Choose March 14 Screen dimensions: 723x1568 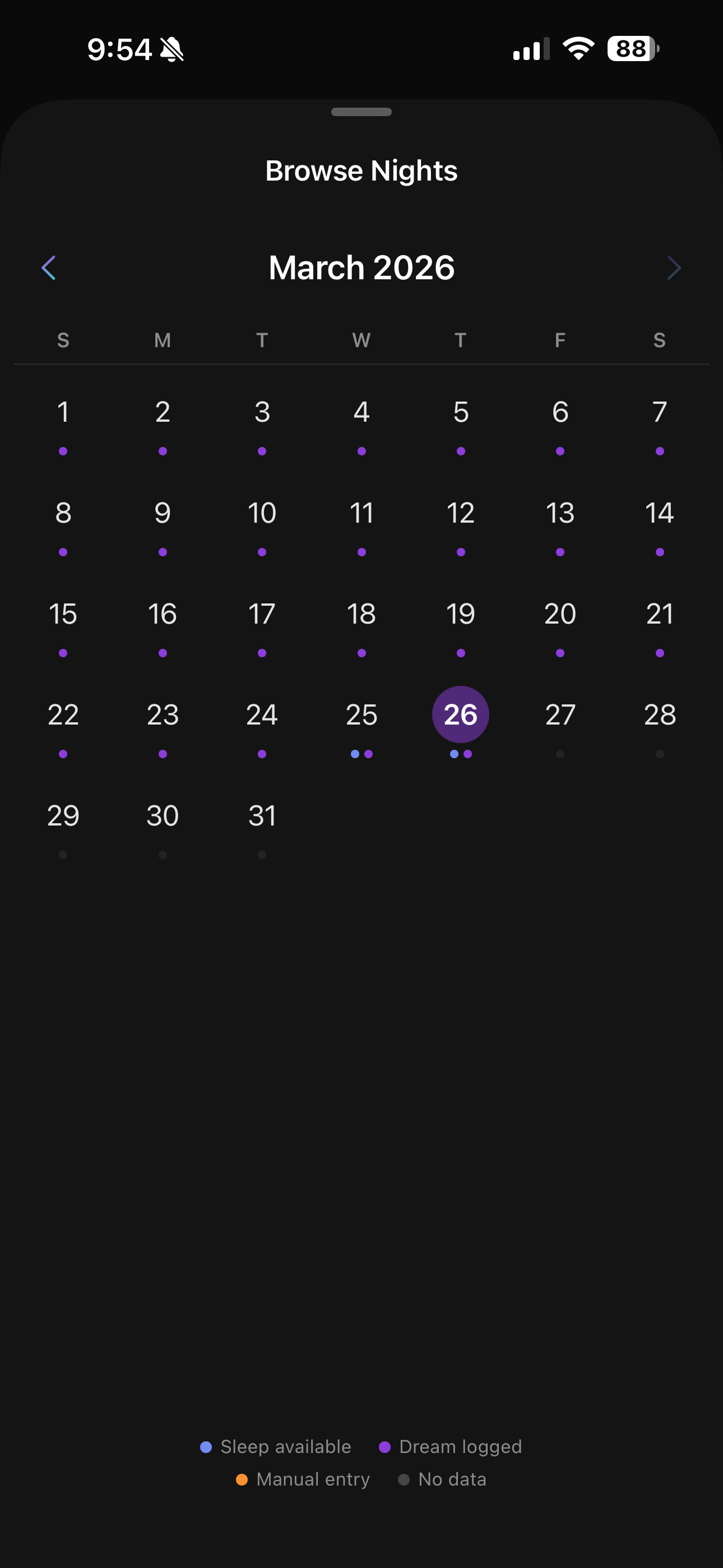[x=660, y=525]
